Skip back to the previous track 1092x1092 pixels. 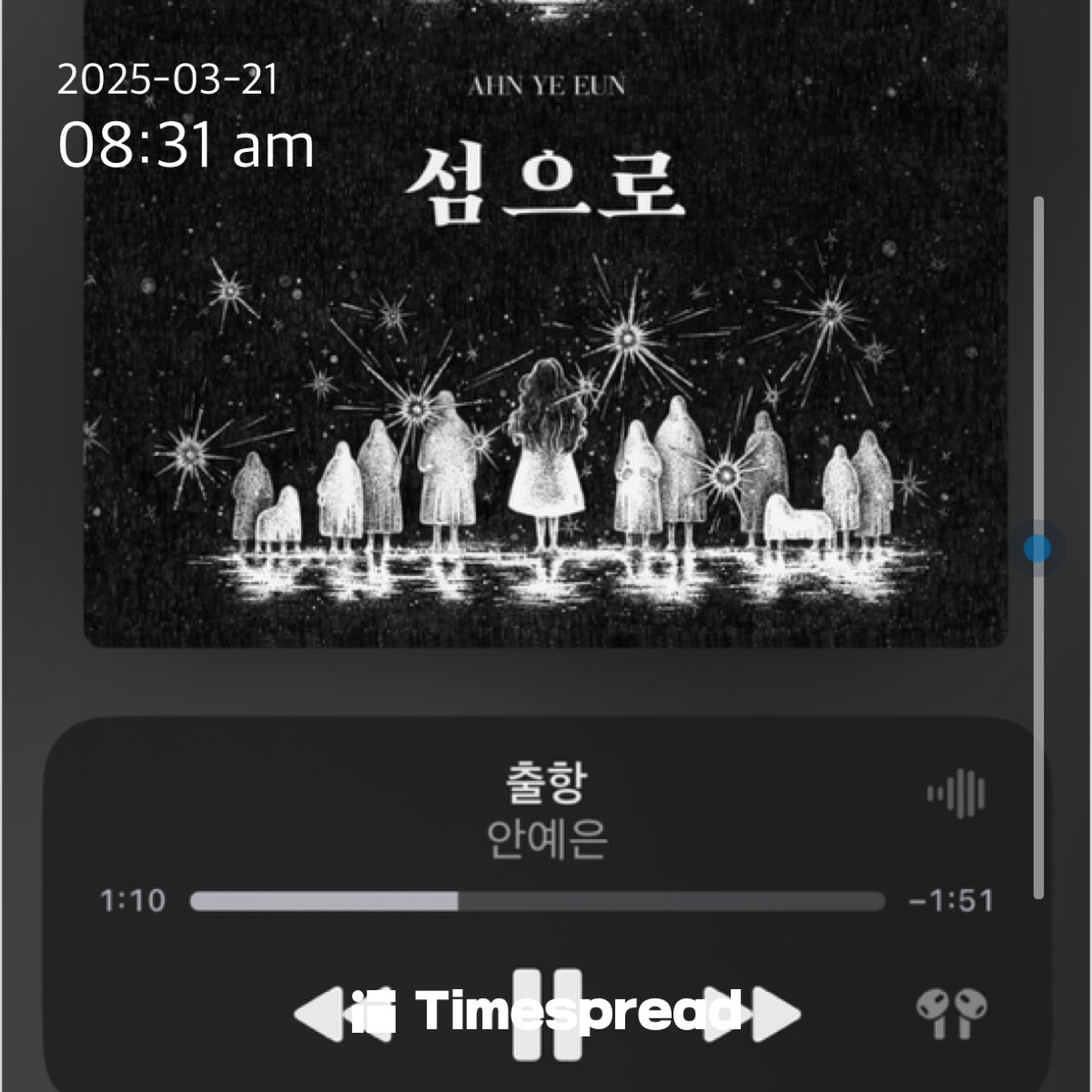328,1014
